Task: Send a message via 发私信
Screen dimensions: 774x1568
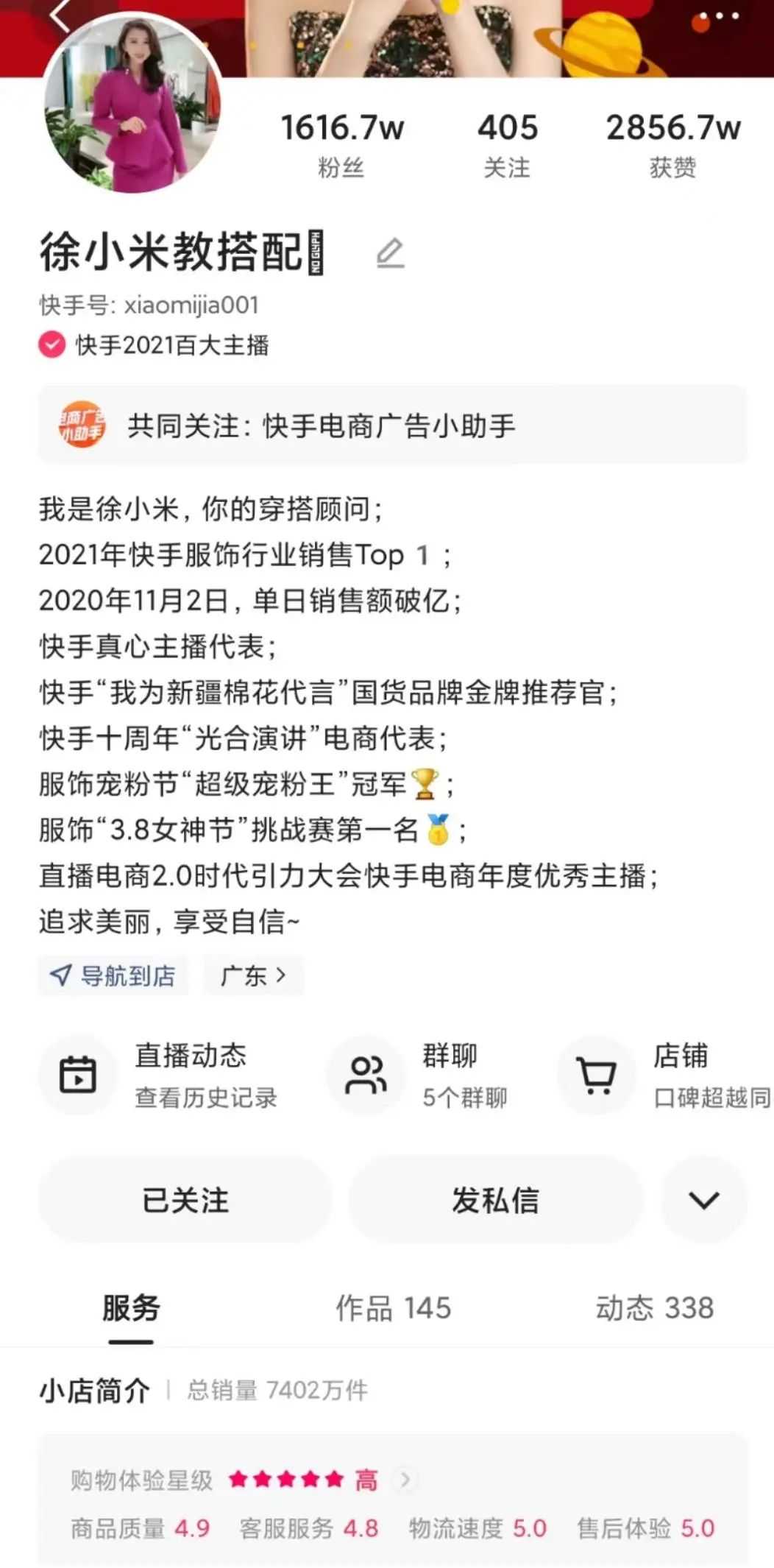Action: [494, 1200]
